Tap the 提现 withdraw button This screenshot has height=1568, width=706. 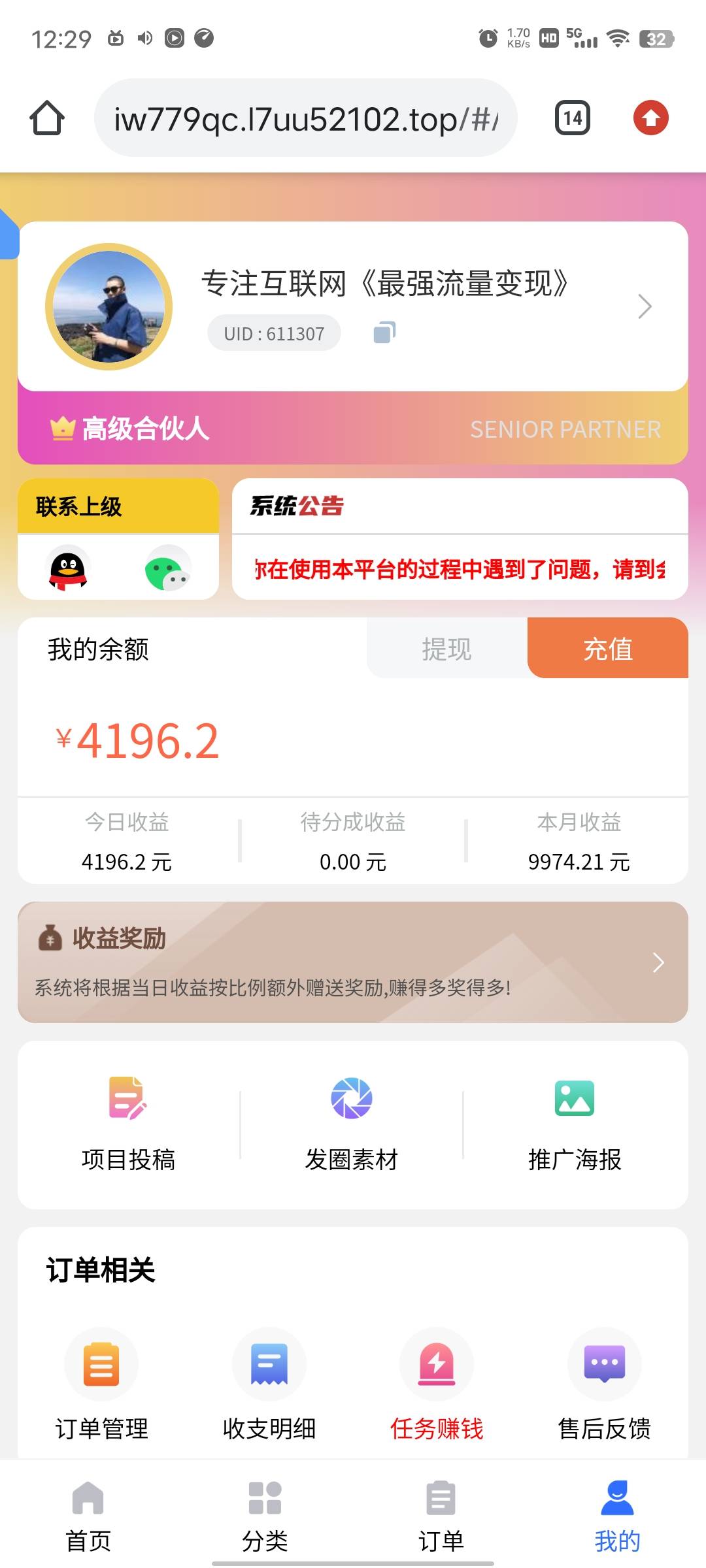446,649
